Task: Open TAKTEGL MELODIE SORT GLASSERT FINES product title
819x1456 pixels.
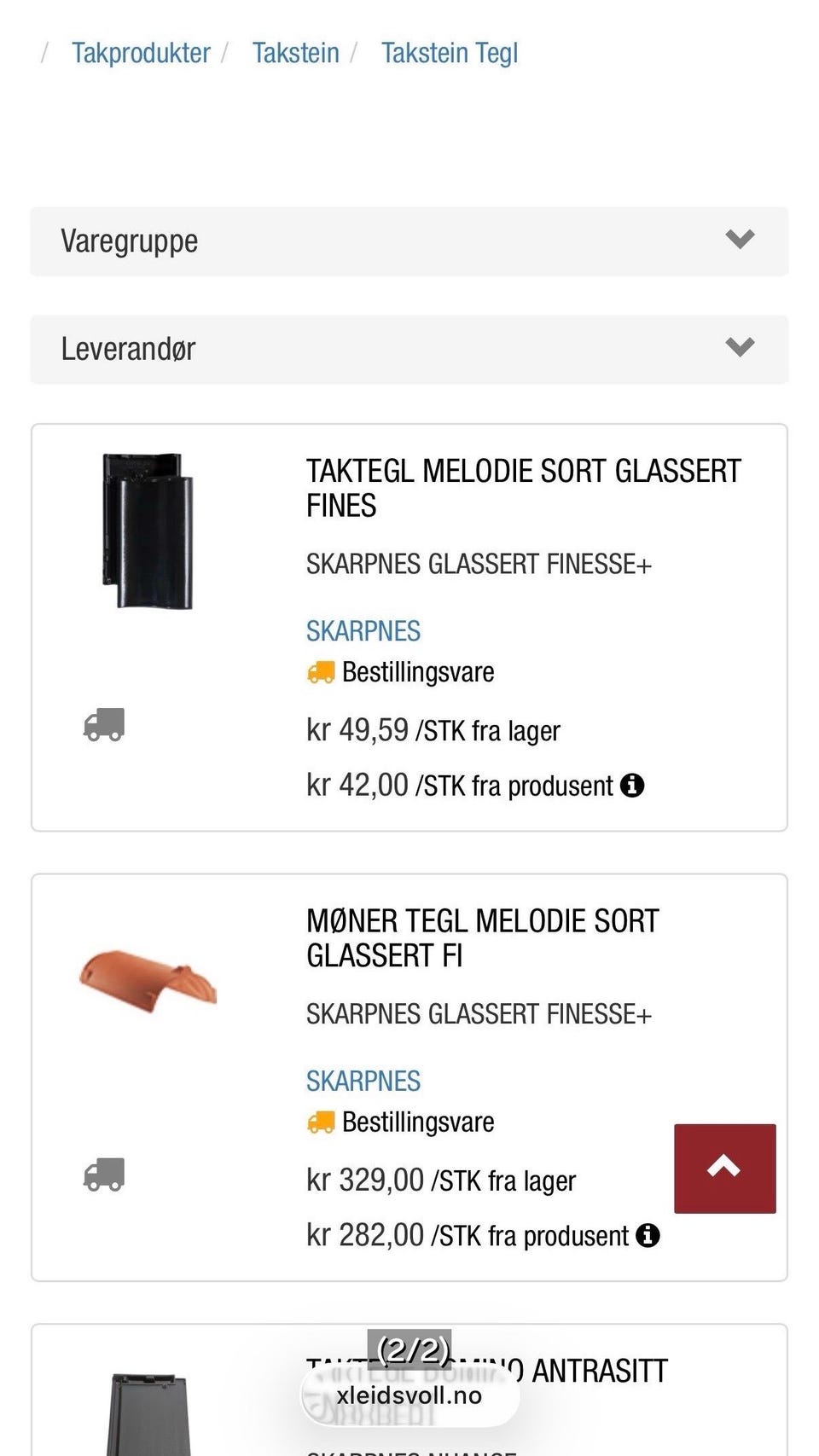Action: point(522,488)
